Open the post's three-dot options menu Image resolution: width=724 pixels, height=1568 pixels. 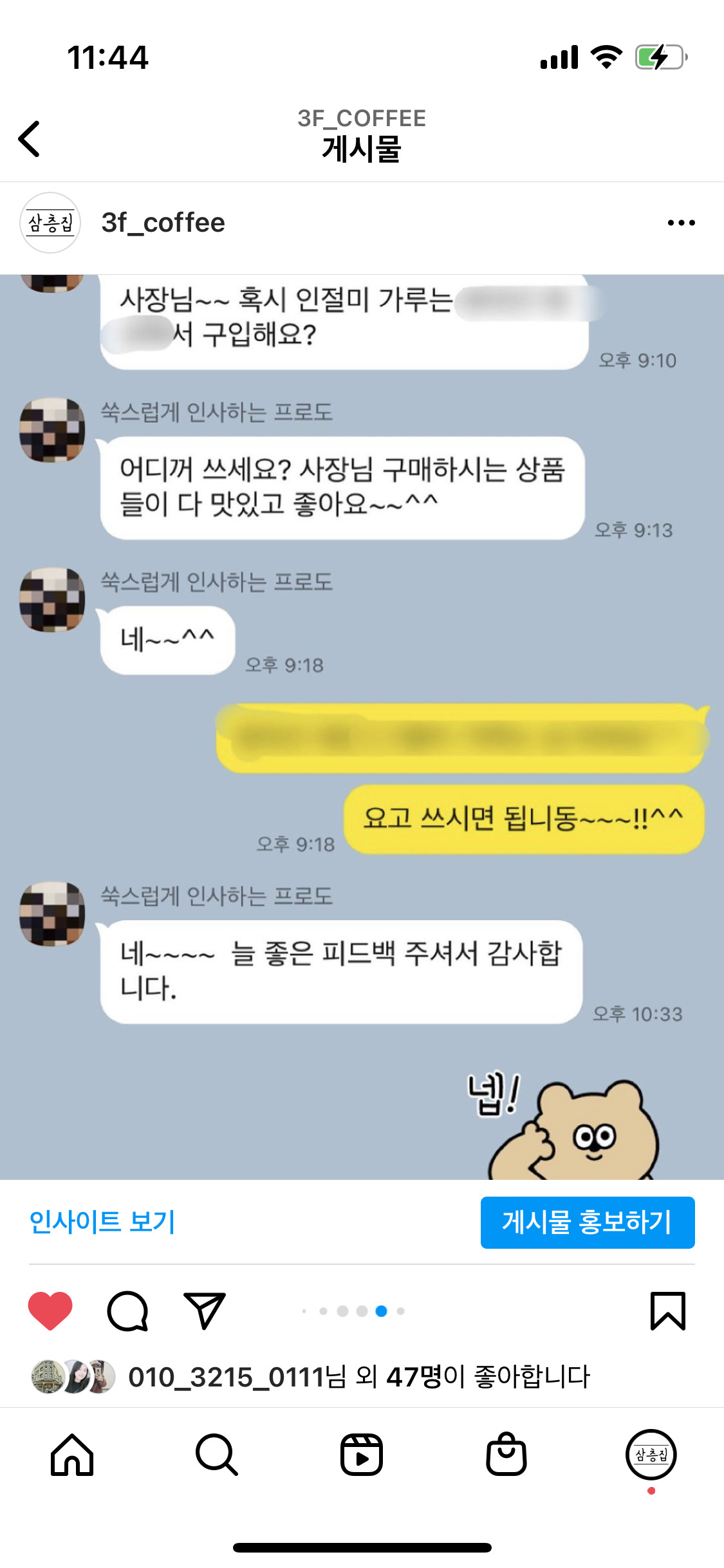[681, 223]
